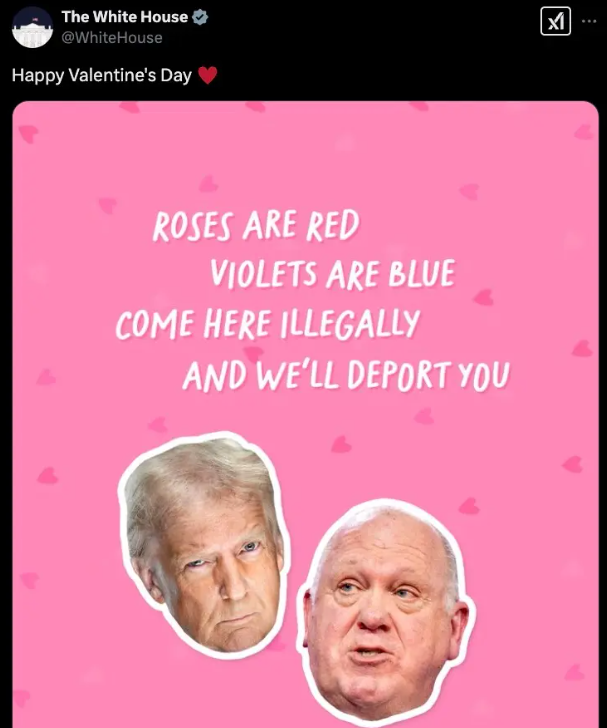Open the Grok xI icon on post
Image resolution: width=607 pixels, height=728 pixels.
click(x=555, y=22)
